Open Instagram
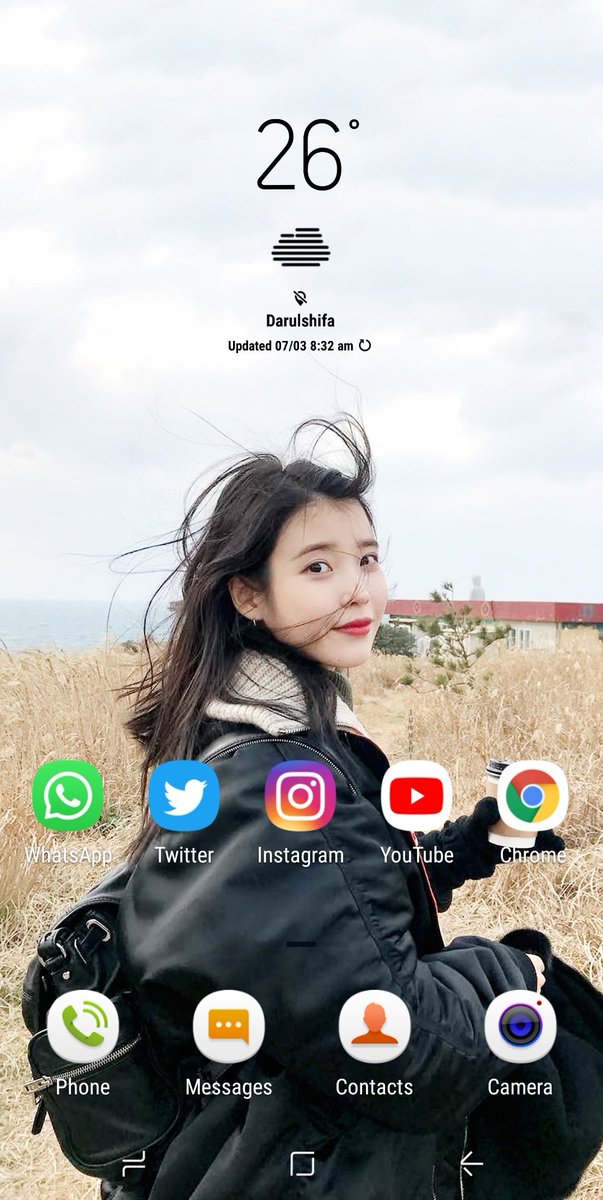This screenshot has width=603, height=1200. [x=300, y=796]
